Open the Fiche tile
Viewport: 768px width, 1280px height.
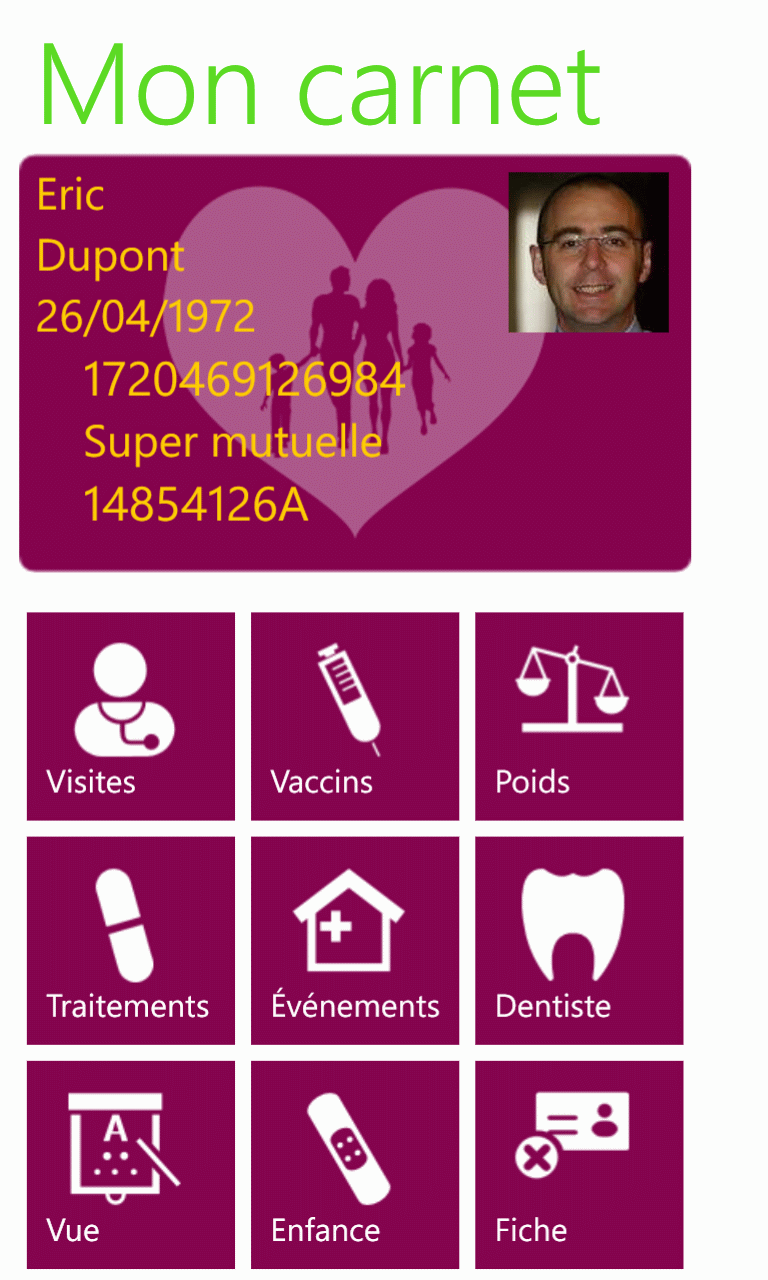(x=579, y=1164)
